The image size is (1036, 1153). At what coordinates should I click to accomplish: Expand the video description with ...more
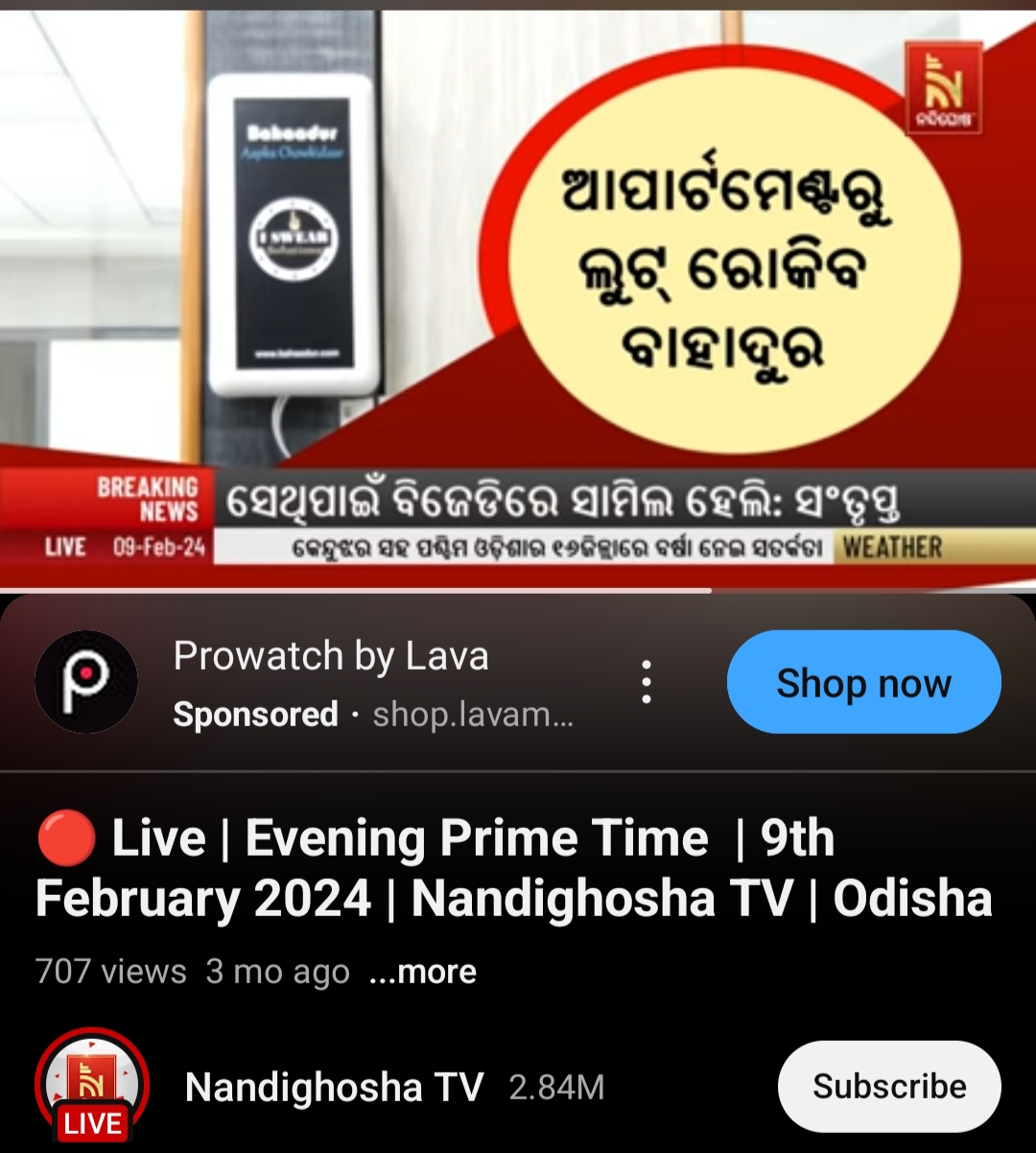[x=423, y=972]
